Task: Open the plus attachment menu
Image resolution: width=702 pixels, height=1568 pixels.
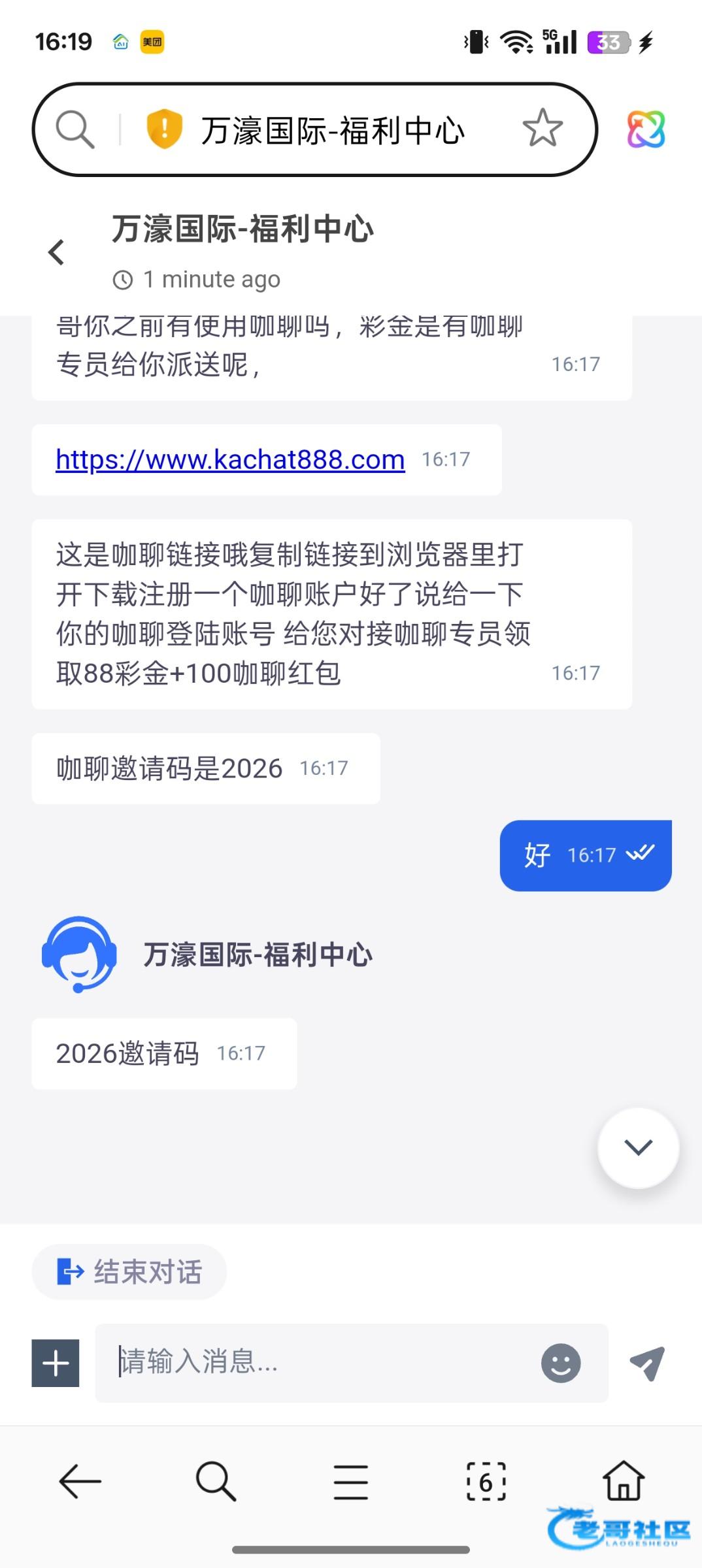Action: (56, 1363)
